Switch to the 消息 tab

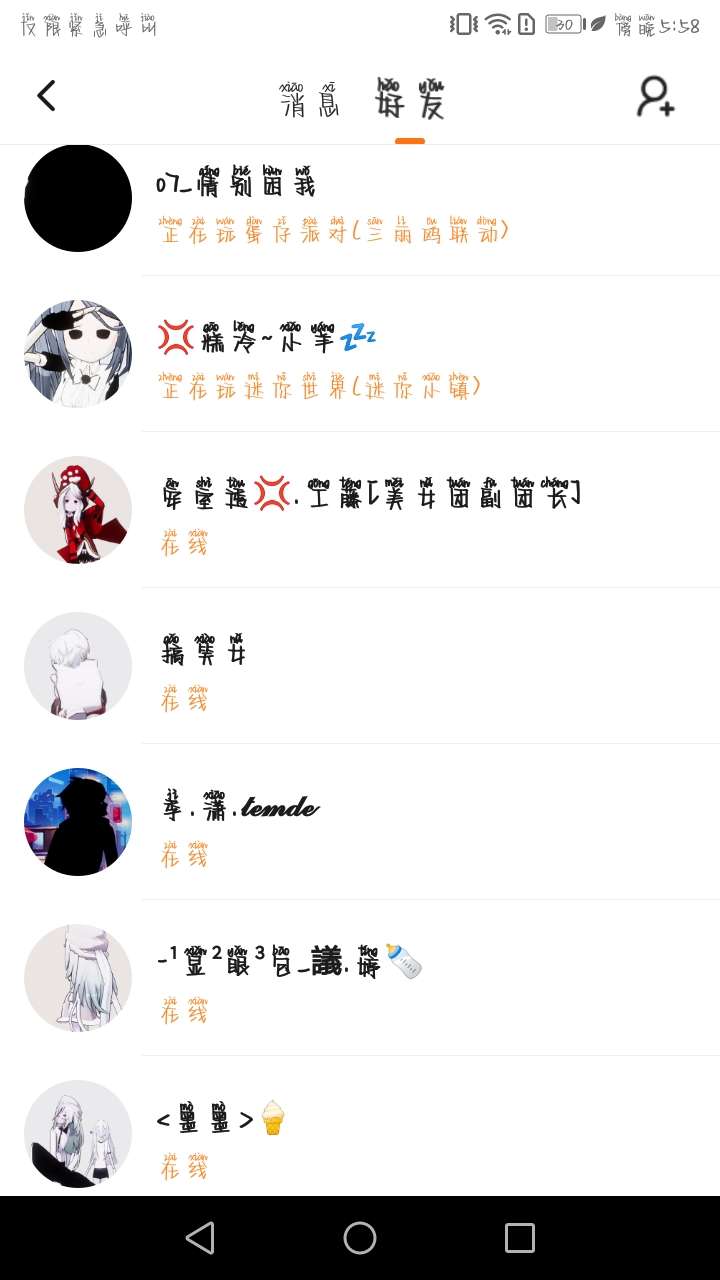[310, 98]
